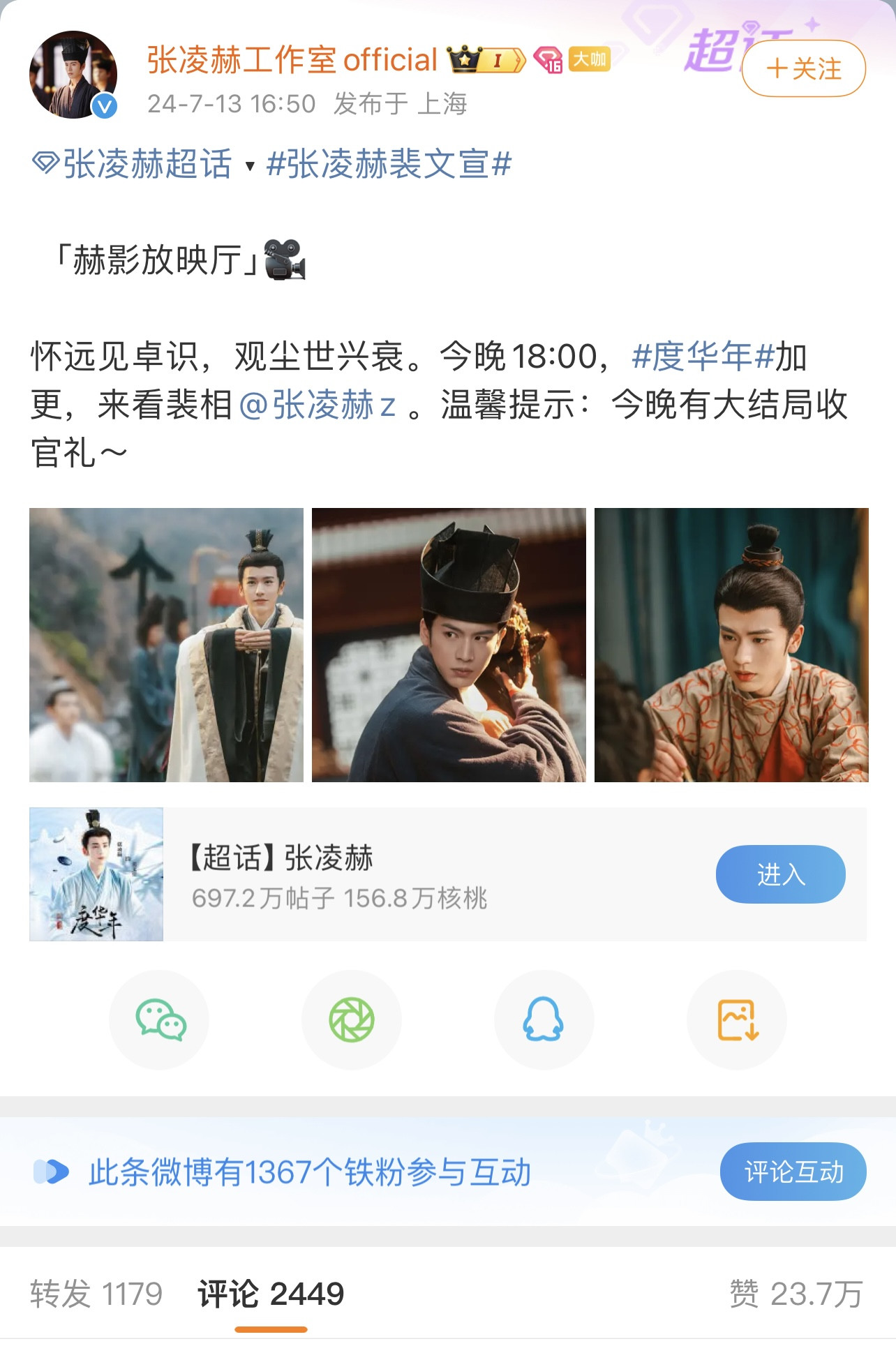
Task: Share post to QQ
Action: [x=544, y=1019]
